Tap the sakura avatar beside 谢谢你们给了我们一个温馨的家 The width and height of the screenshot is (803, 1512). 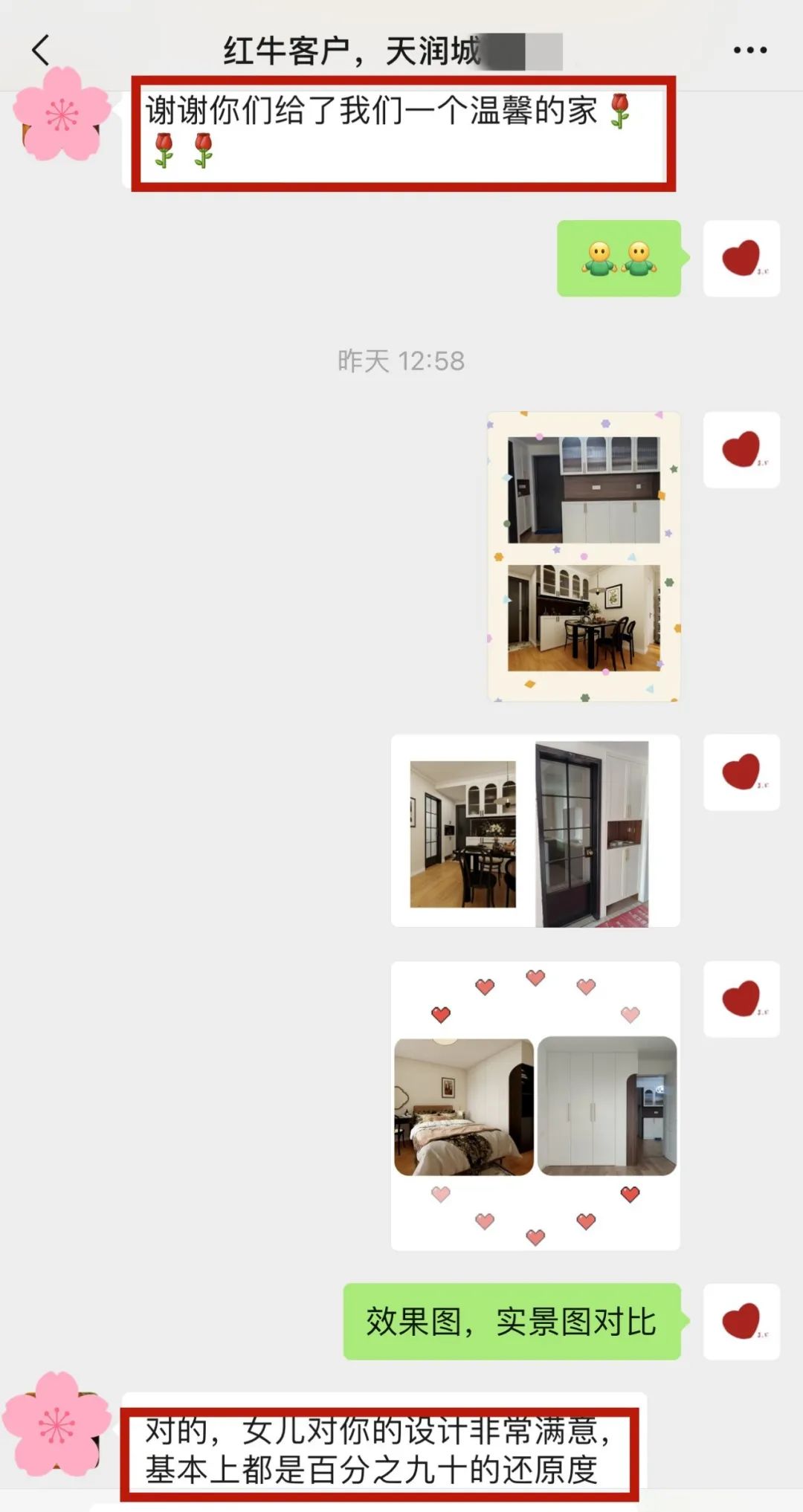point(62,114)
